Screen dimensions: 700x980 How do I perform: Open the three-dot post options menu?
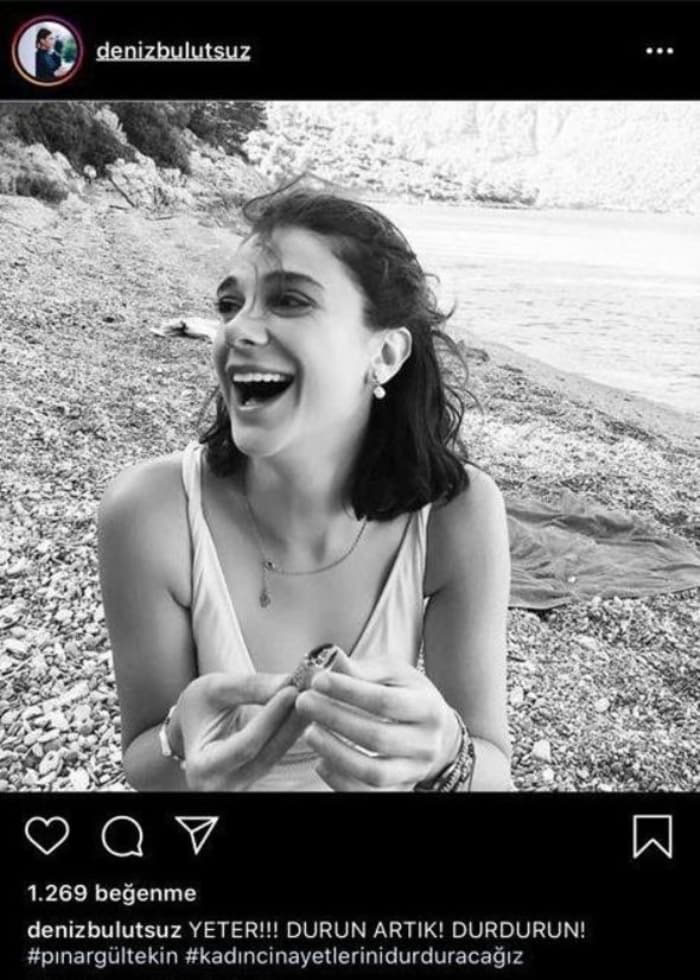click(659, 51)
